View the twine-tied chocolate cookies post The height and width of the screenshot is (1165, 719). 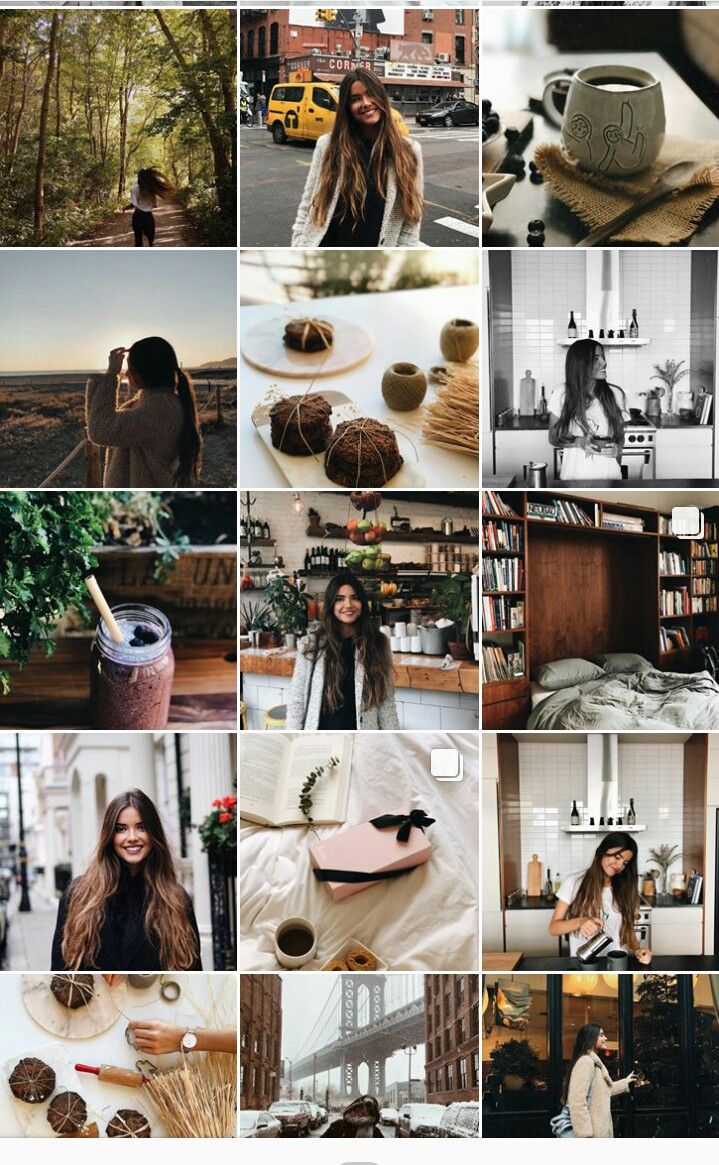pyautogui.click(x=359, y=368)
